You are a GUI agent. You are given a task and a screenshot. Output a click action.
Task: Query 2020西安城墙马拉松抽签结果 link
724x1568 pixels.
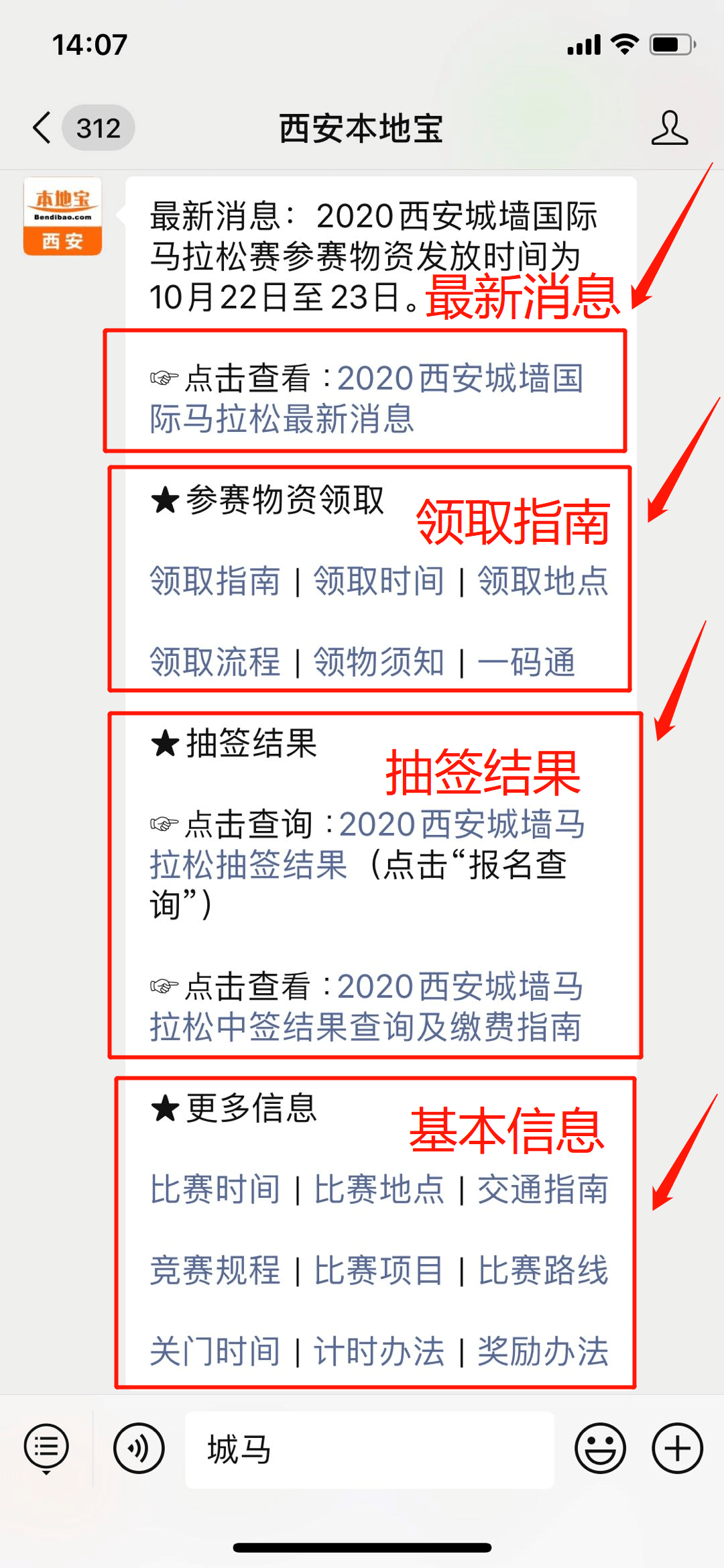pos(367,844)
